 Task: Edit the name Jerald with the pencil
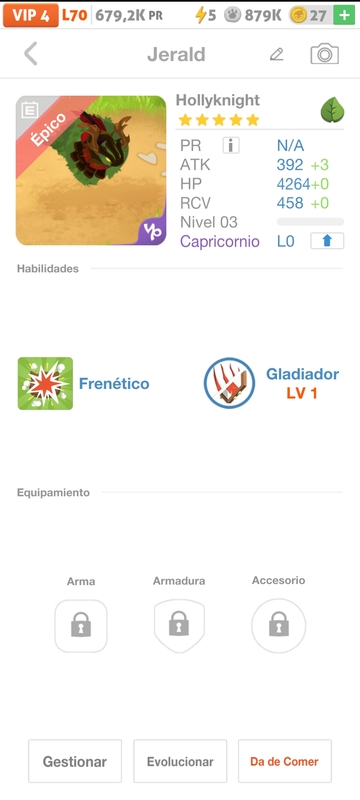(x=277, y=54)
